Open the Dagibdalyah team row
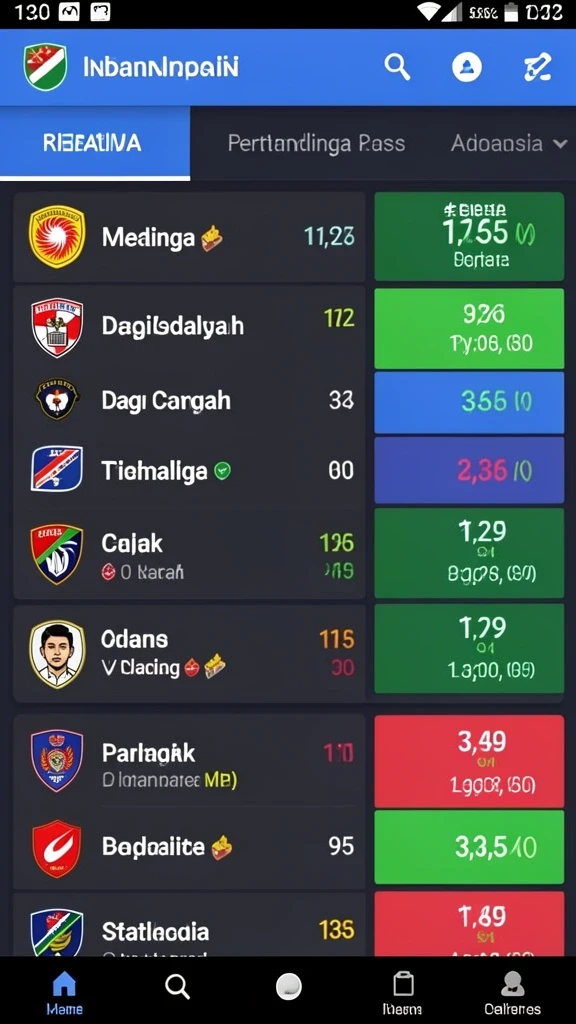 [x=189, y=325]
